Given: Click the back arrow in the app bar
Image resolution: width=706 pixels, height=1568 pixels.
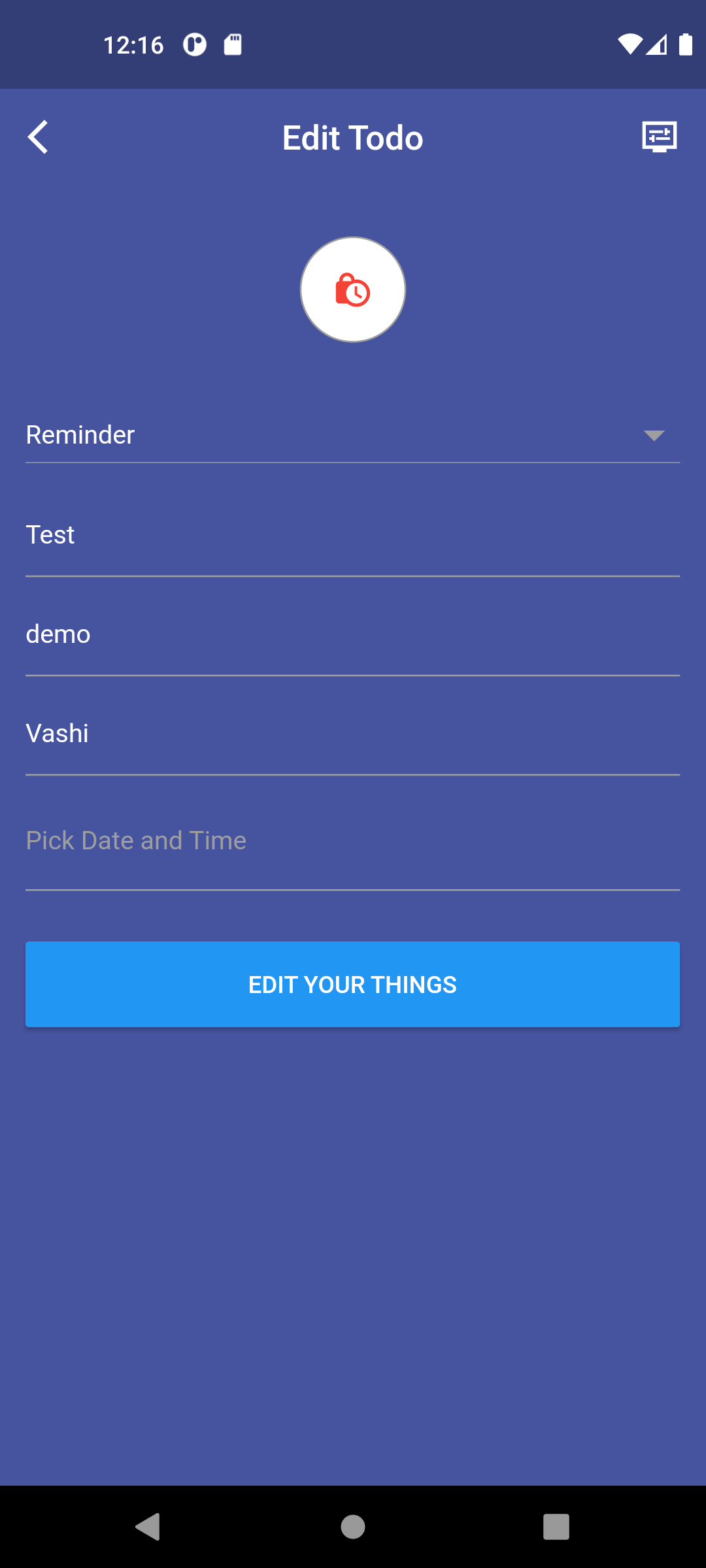Looking at the screenshot, I should pyautogui.click(x=37, y=137).
